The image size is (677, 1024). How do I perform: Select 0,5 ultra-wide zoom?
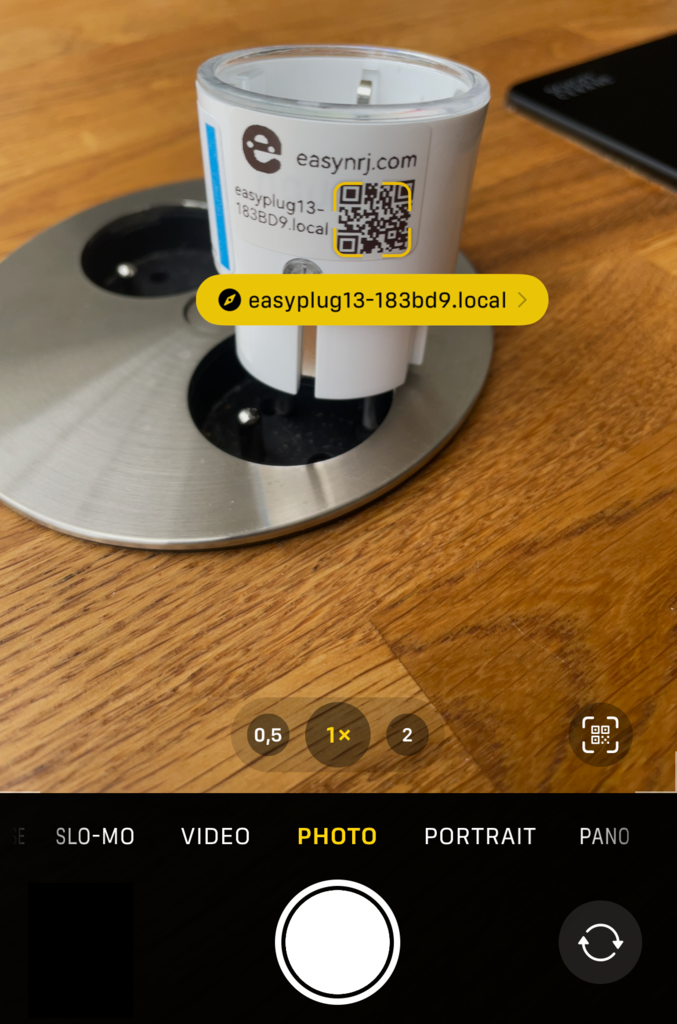point(267,735)
